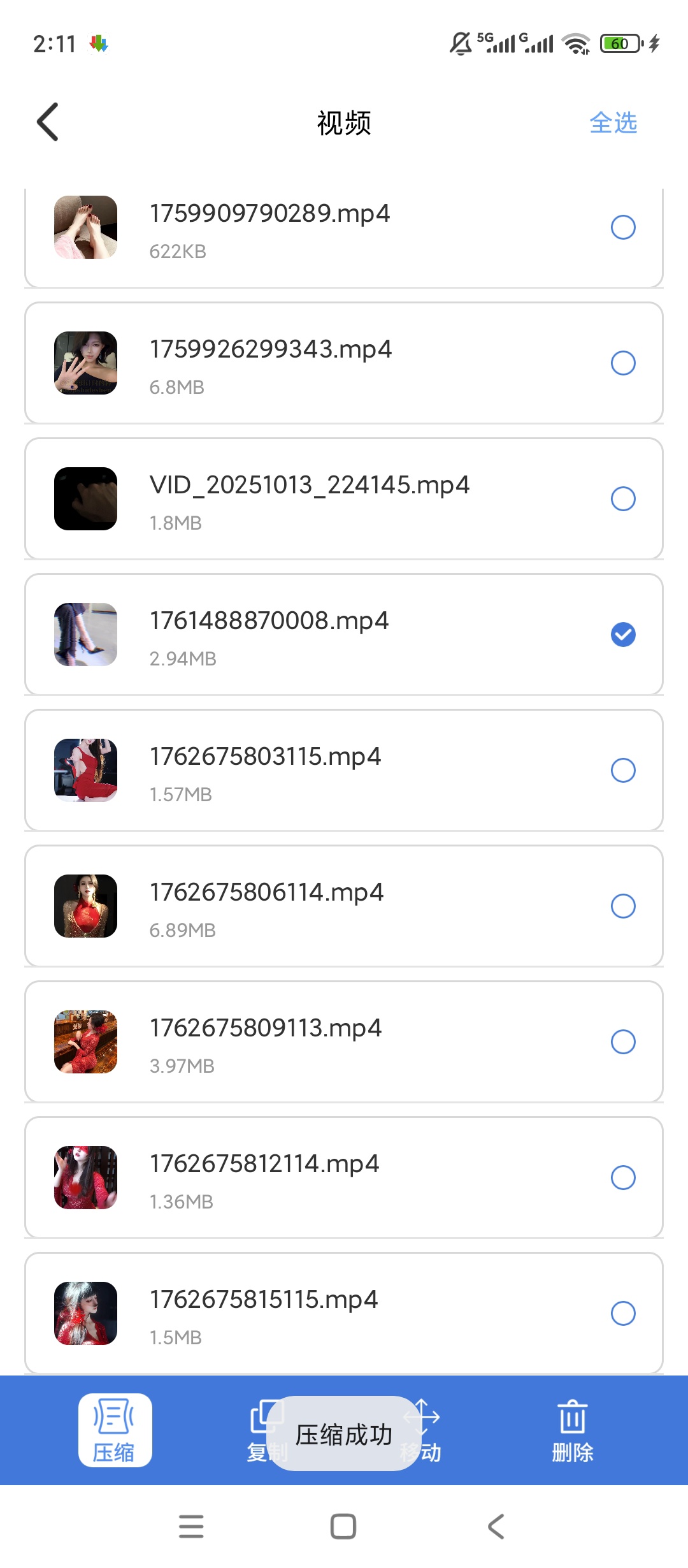Go back using the top-left arrow

(x=48, y=122)
